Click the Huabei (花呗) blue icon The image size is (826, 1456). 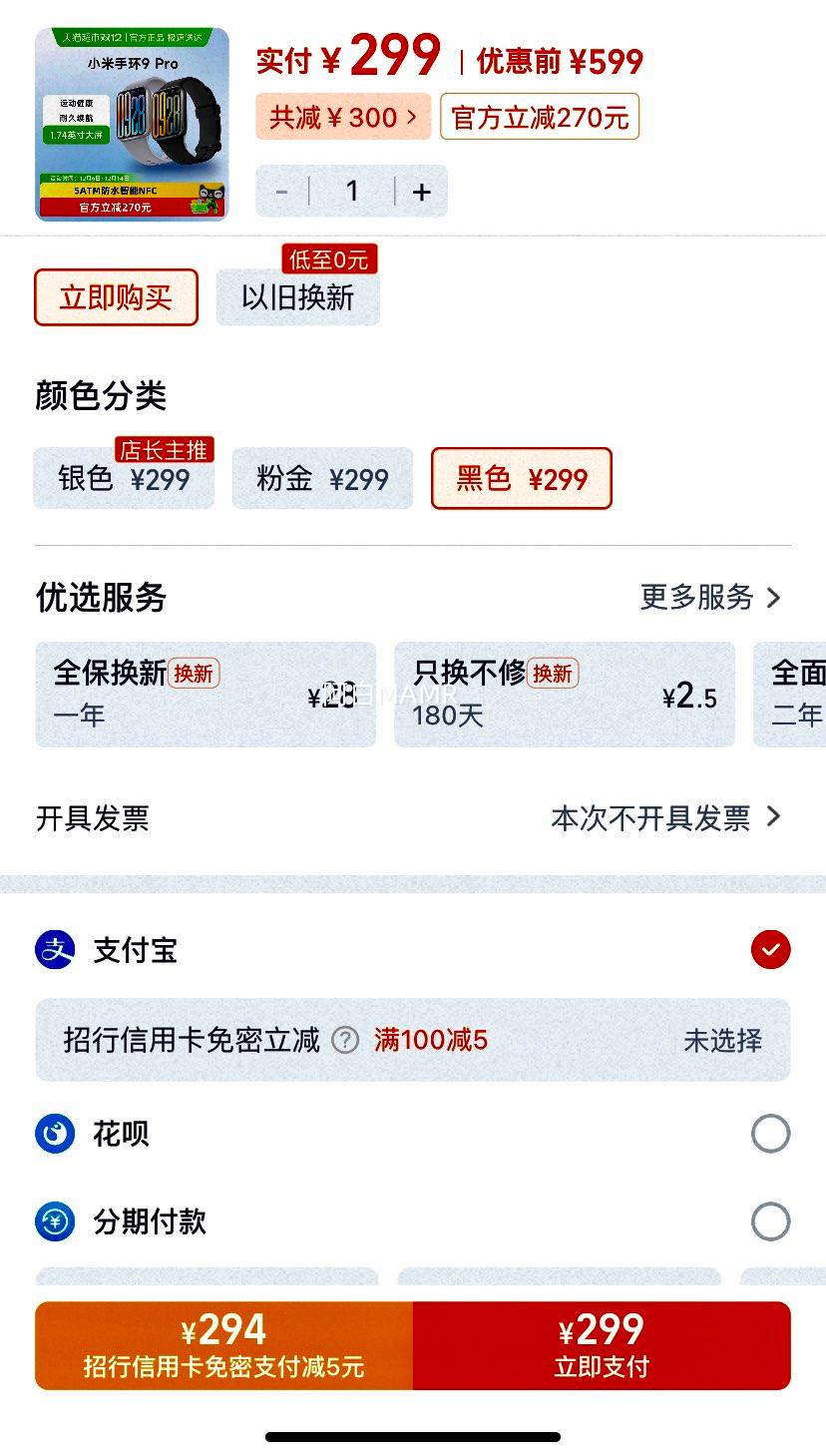pos(55,1134)
